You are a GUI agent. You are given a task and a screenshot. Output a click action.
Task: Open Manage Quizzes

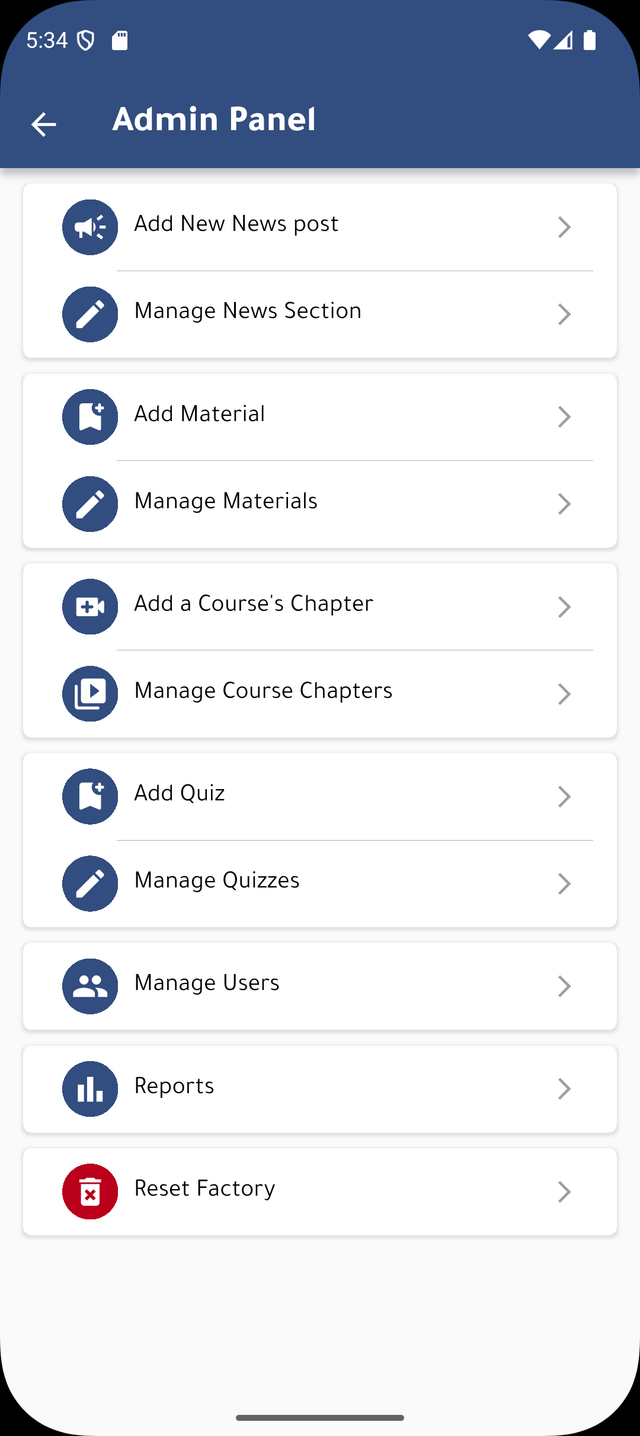[320, 883]
